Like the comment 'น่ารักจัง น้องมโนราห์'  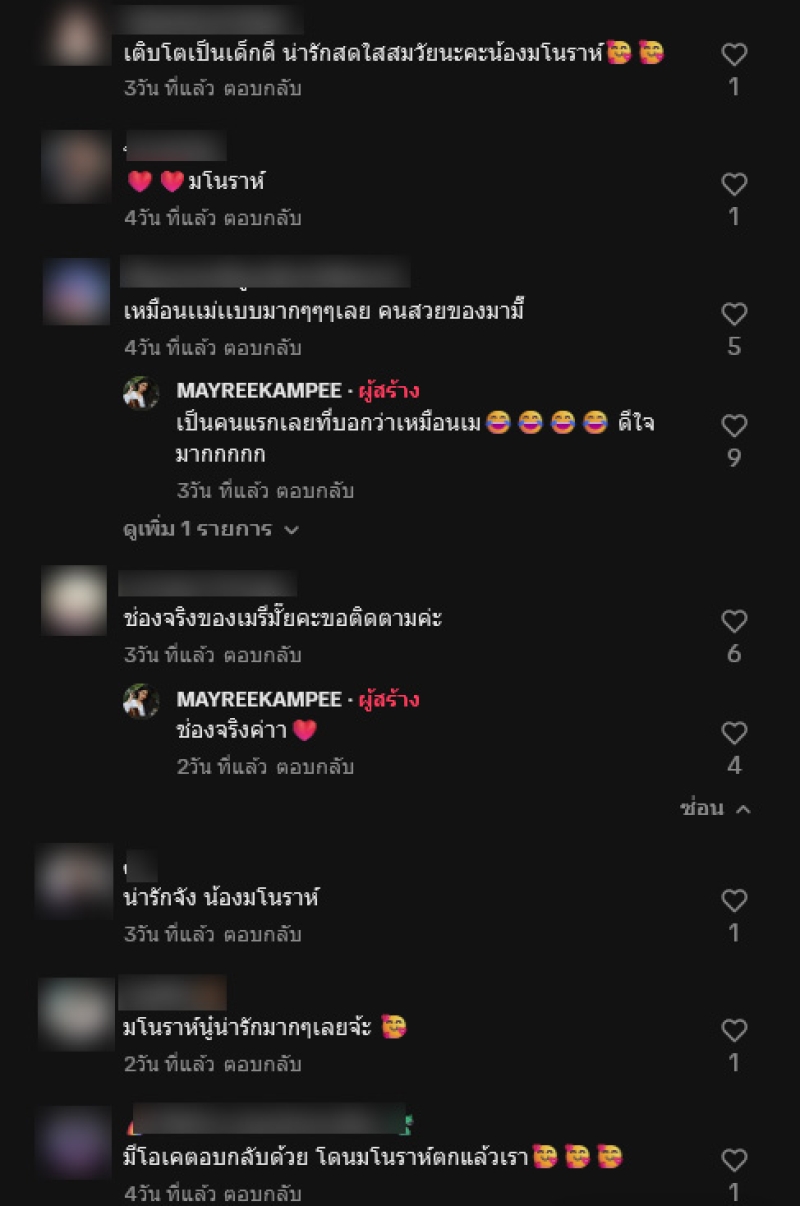[734, 901]
